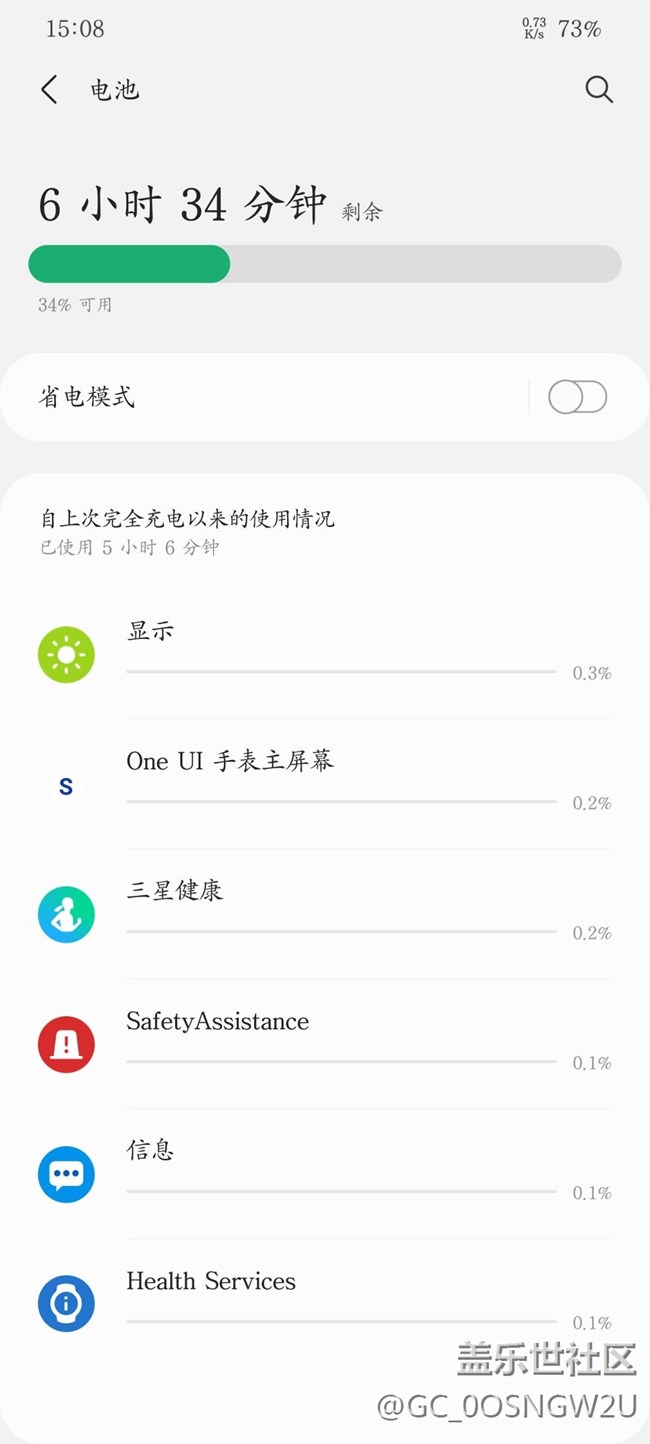Turn on the 省电模式 switch

(x=577, y=397)
